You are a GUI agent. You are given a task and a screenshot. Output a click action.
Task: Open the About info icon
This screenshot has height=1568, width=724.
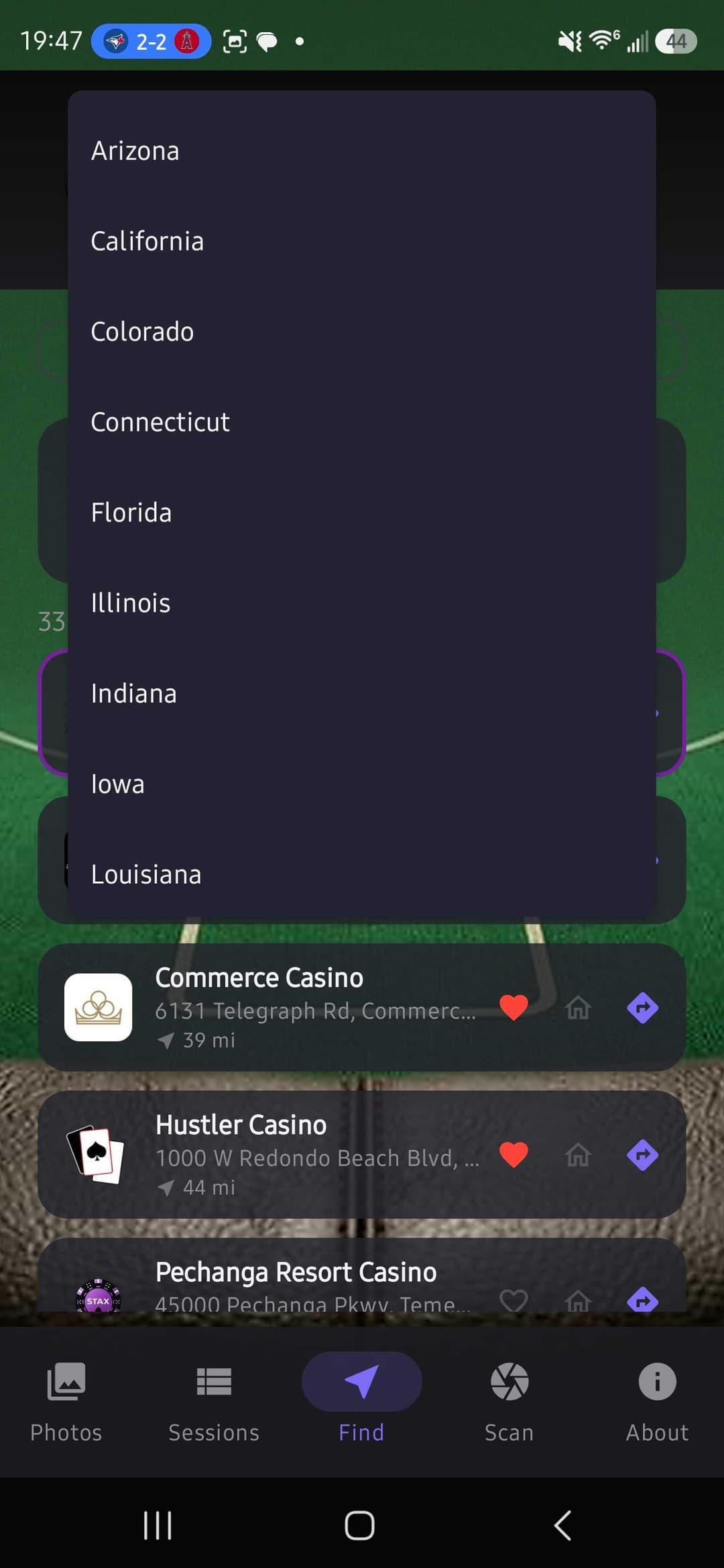tap(656, 1382)
